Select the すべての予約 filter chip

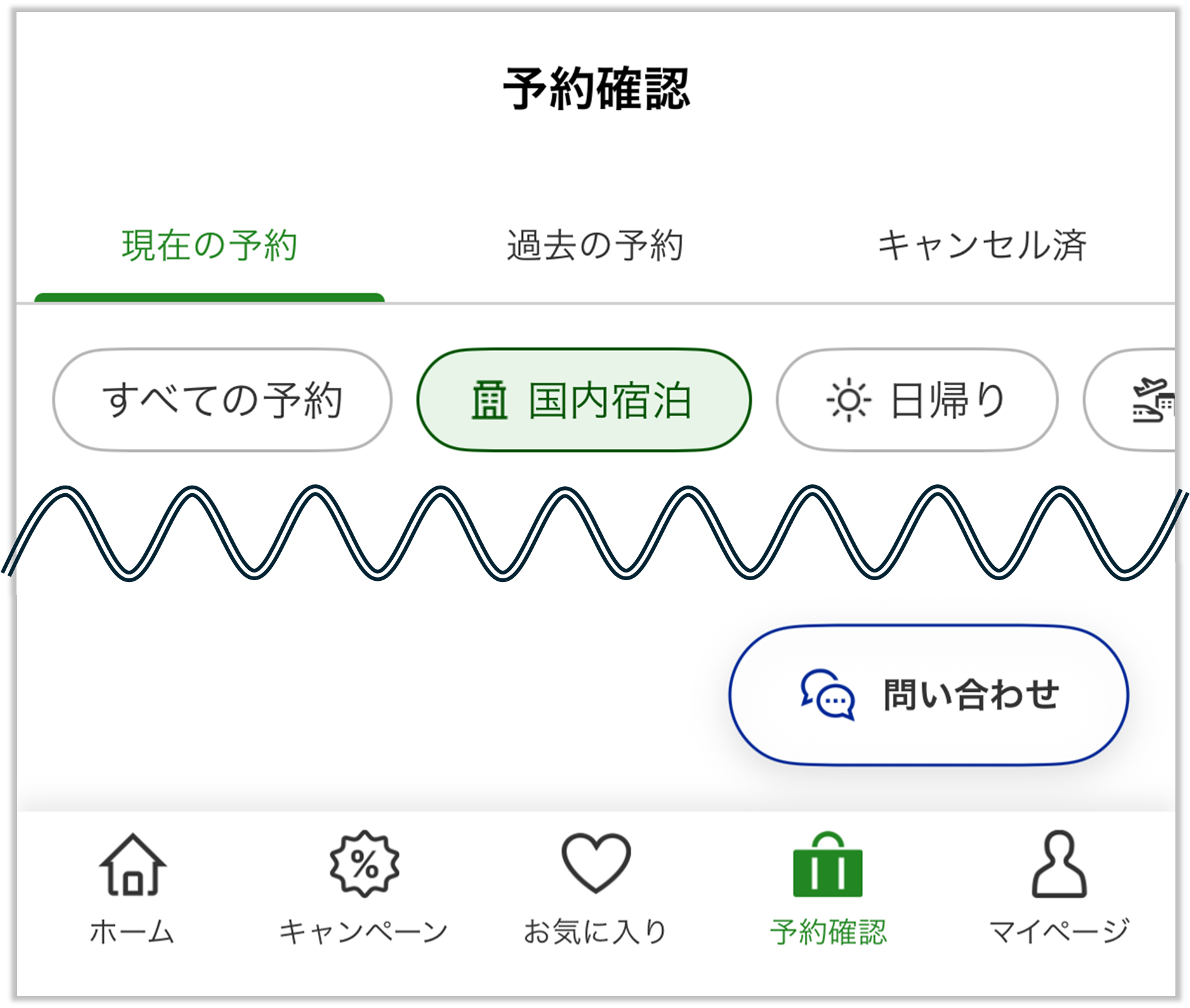point(222,400)
